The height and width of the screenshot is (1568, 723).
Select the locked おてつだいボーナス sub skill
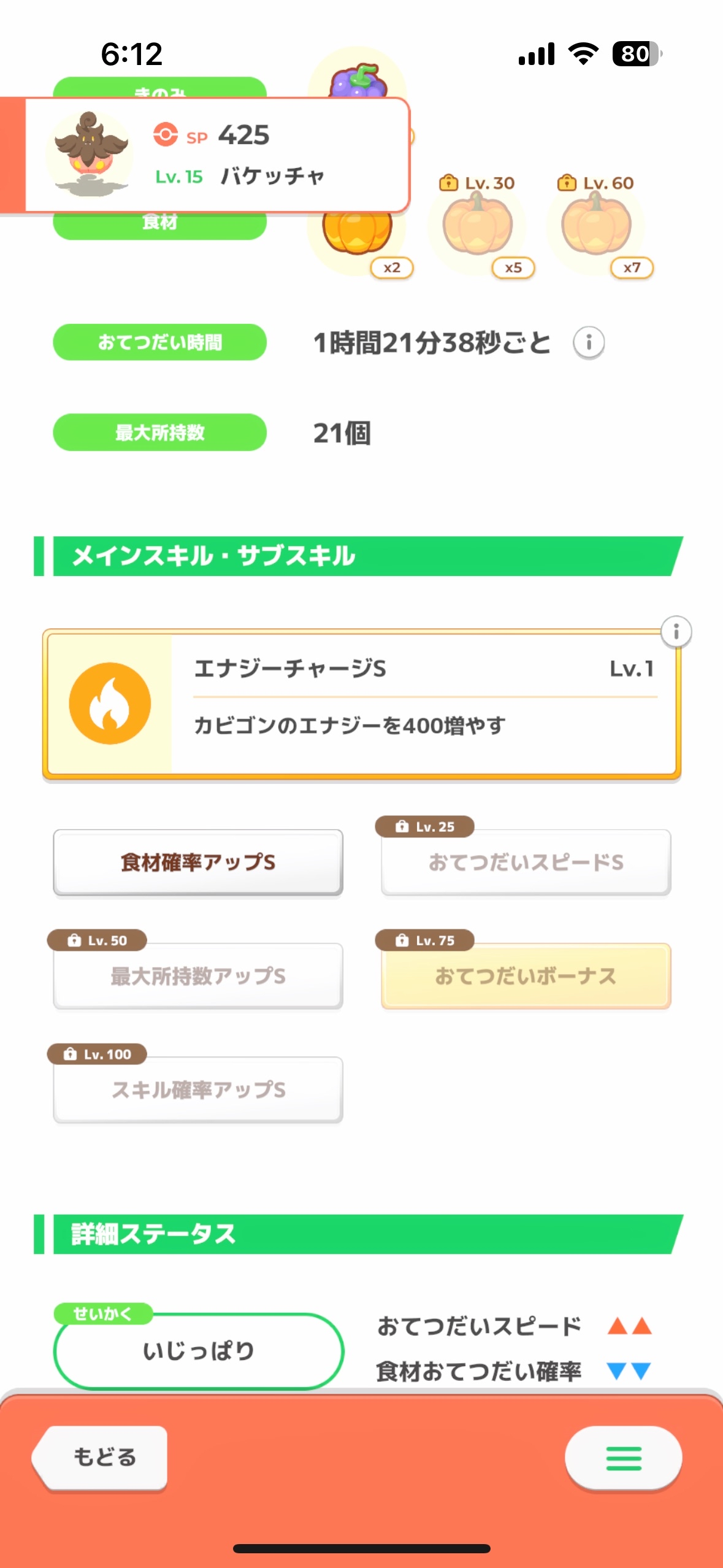(526, 976)
